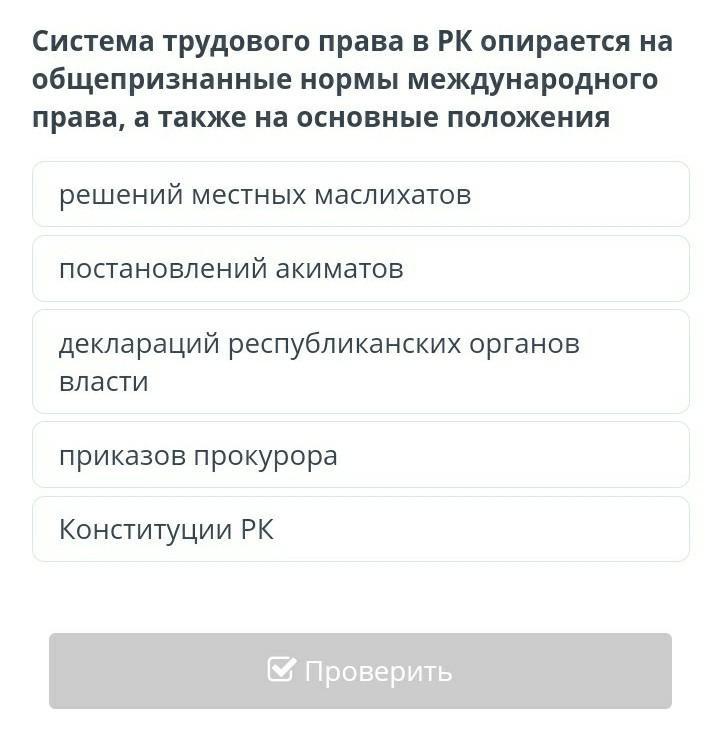The height and width of the screenshot is (753, 720).
Task: Choose the option 'постановлений акиматов'
Action: click(x=360, y=268)
